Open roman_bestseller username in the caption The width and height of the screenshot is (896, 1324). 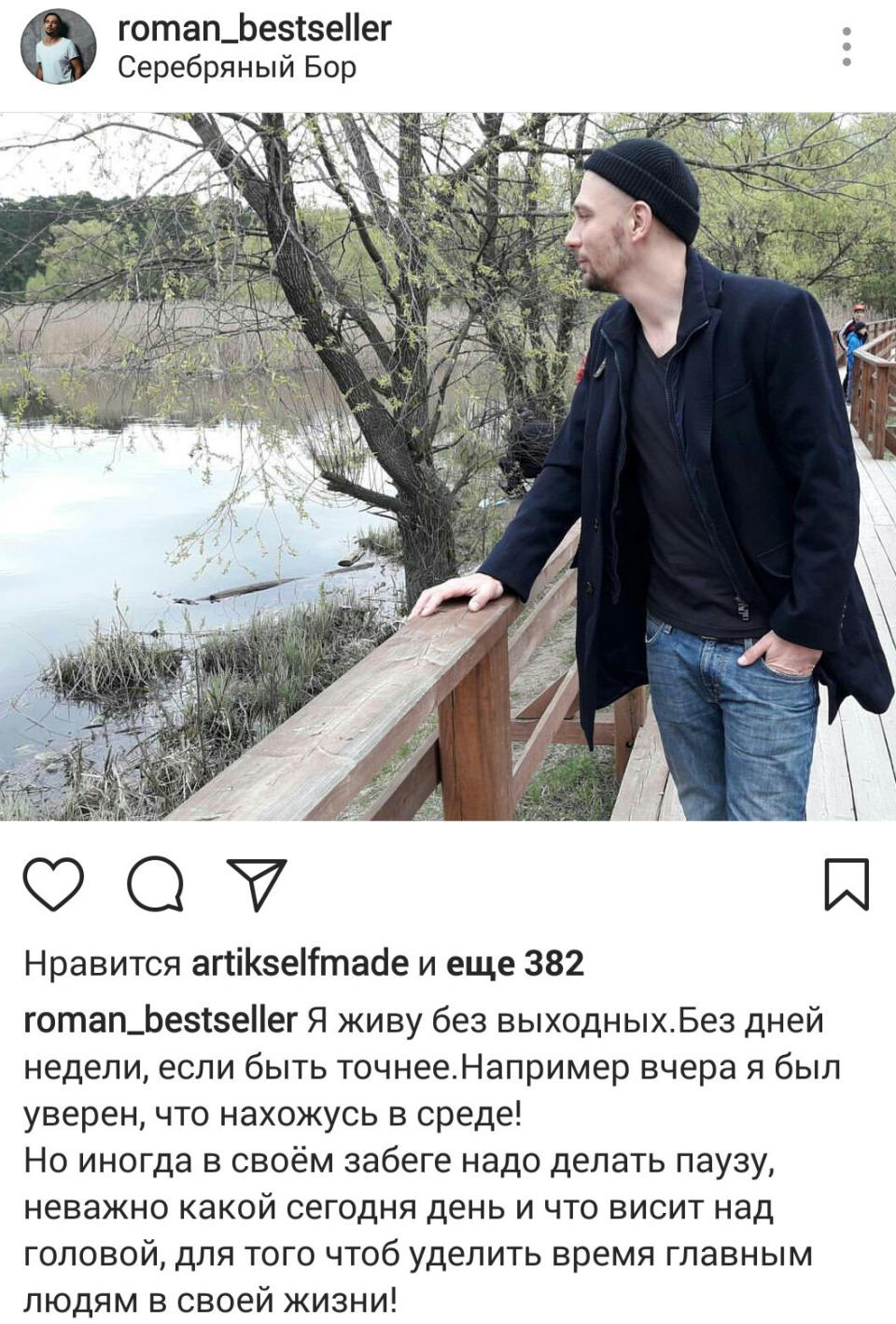click(160, 1021)
